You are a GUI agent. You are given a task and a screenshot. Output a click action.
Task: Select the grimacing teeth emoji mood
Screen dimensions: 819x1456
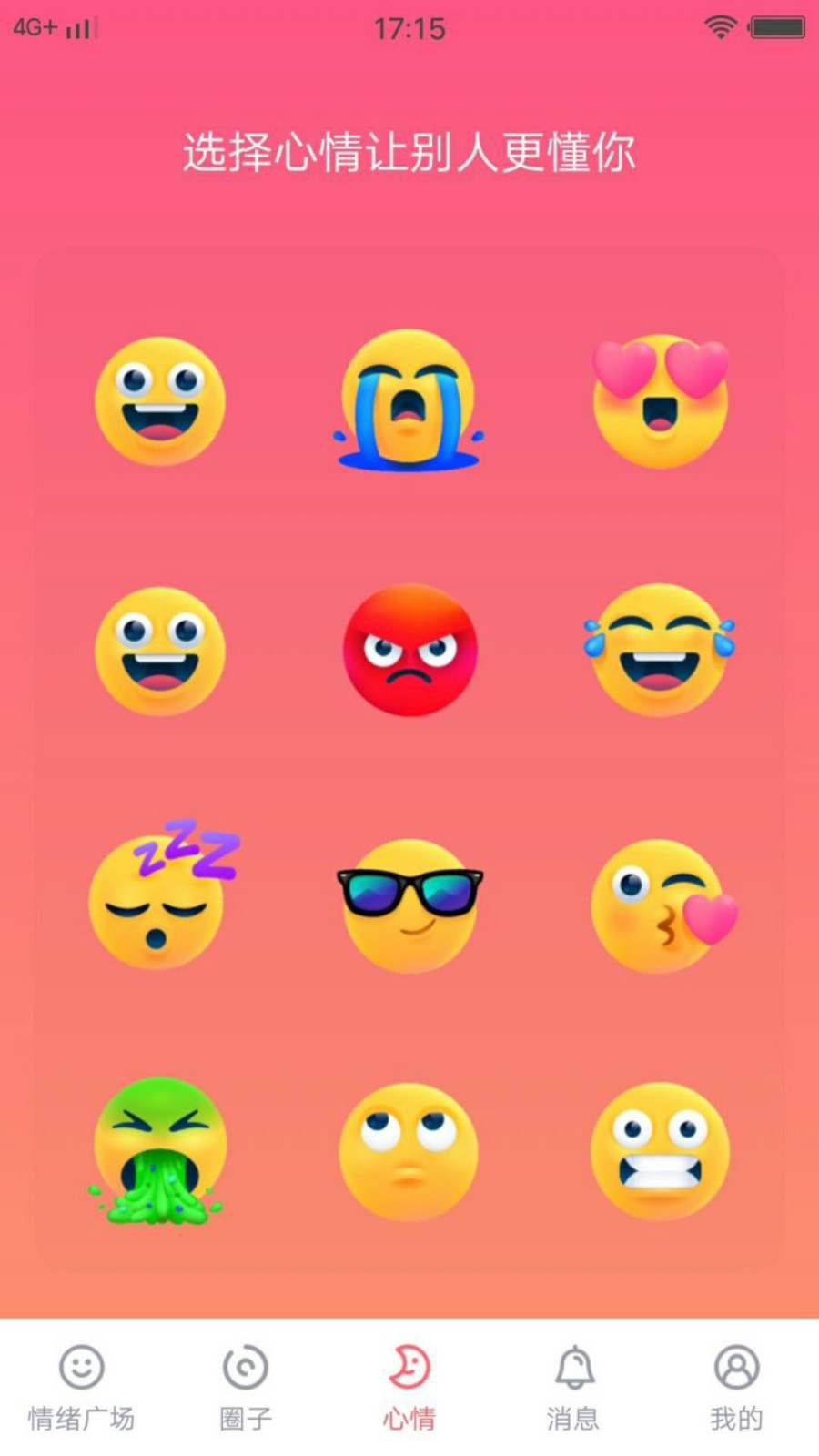(x=660, y=1150)
